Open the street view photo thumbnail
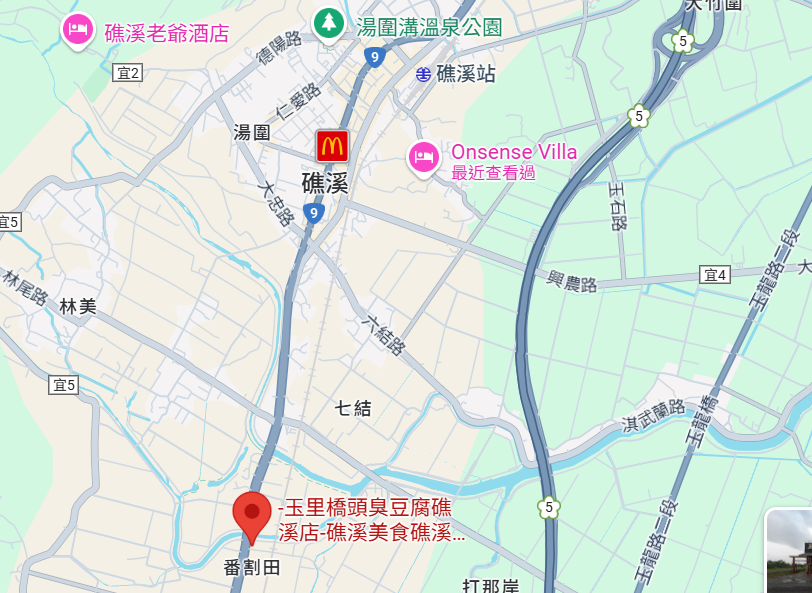Screen dimensions: 812x593 click(790, 552)
